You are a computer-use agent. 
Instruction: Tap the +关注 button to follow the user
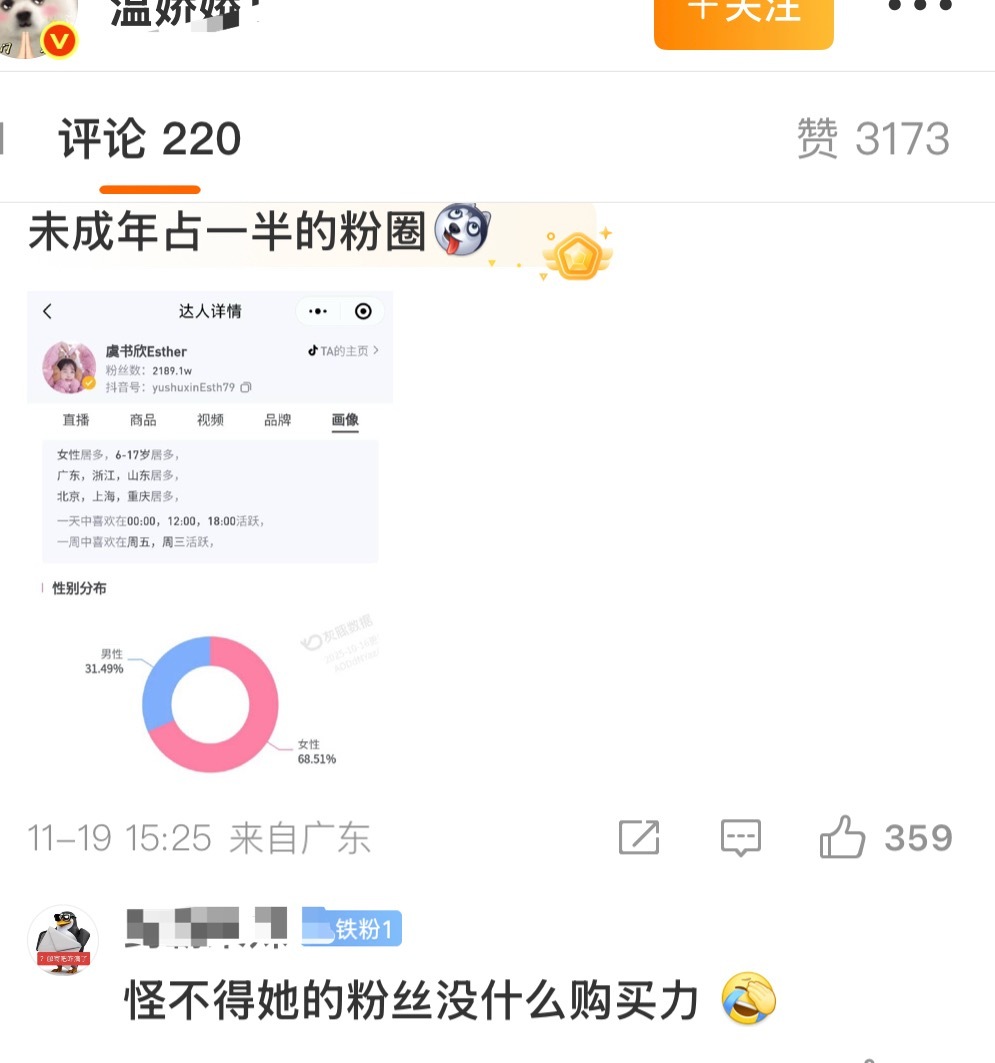click(743, 14)
